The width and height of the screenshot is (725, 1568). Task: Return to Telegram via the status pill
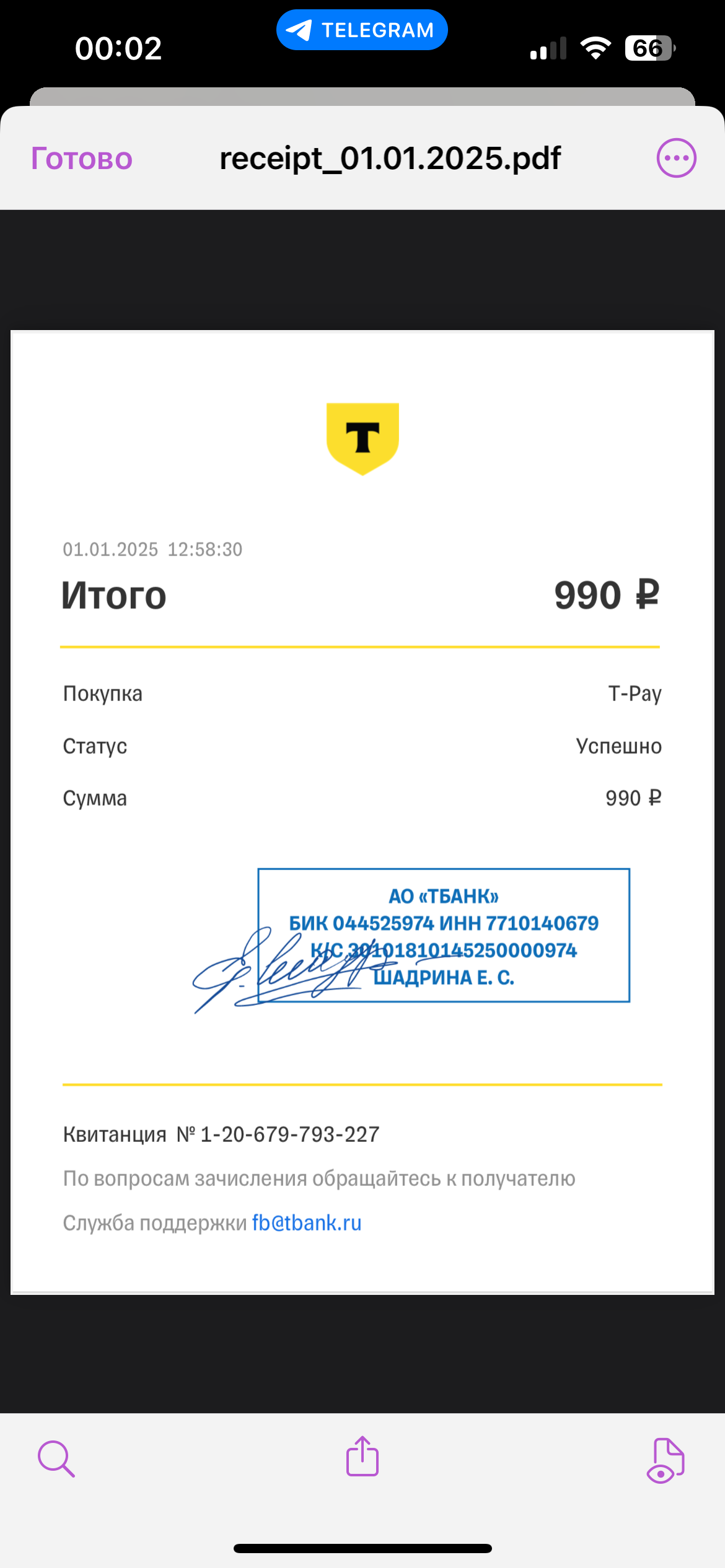tap(362, 30)
